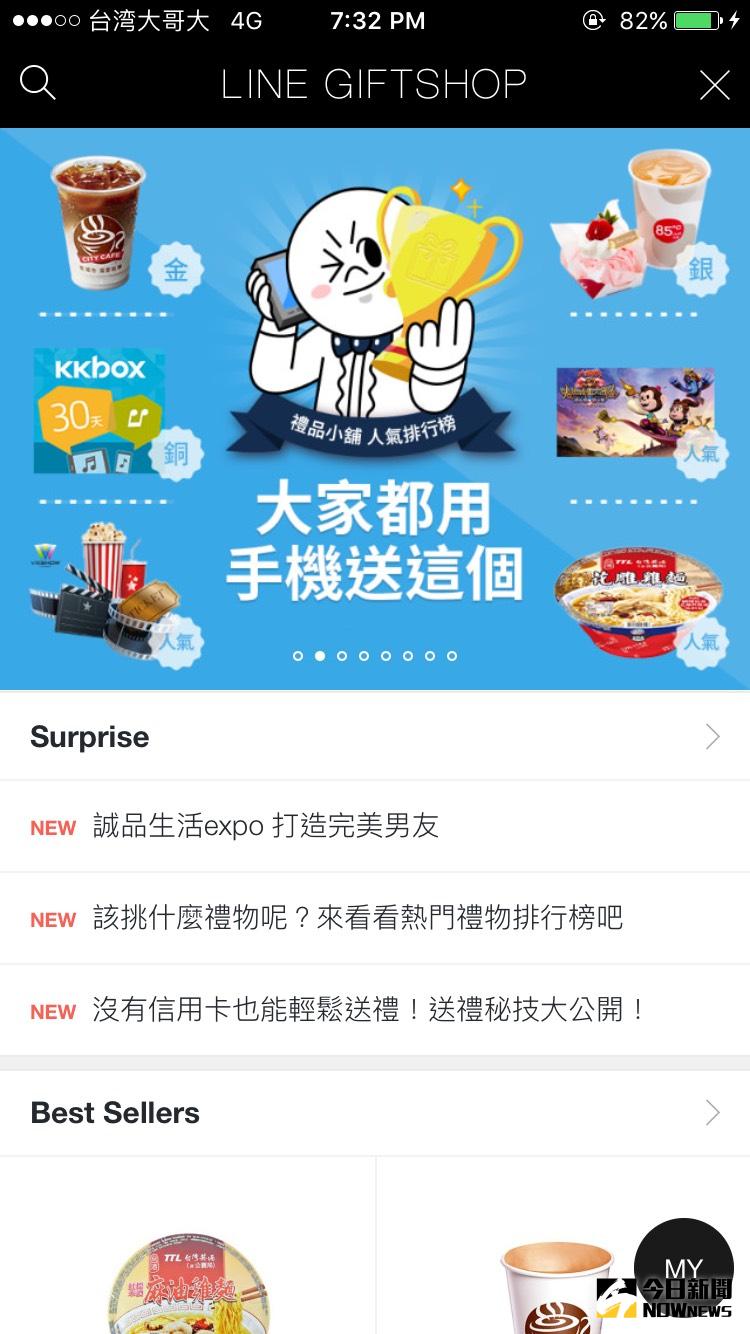The width and height of the screenshot is (750, 1334).
Task: Tap the carousel progress dots strip
Action: pyautogui.click(x=375, y=656)
